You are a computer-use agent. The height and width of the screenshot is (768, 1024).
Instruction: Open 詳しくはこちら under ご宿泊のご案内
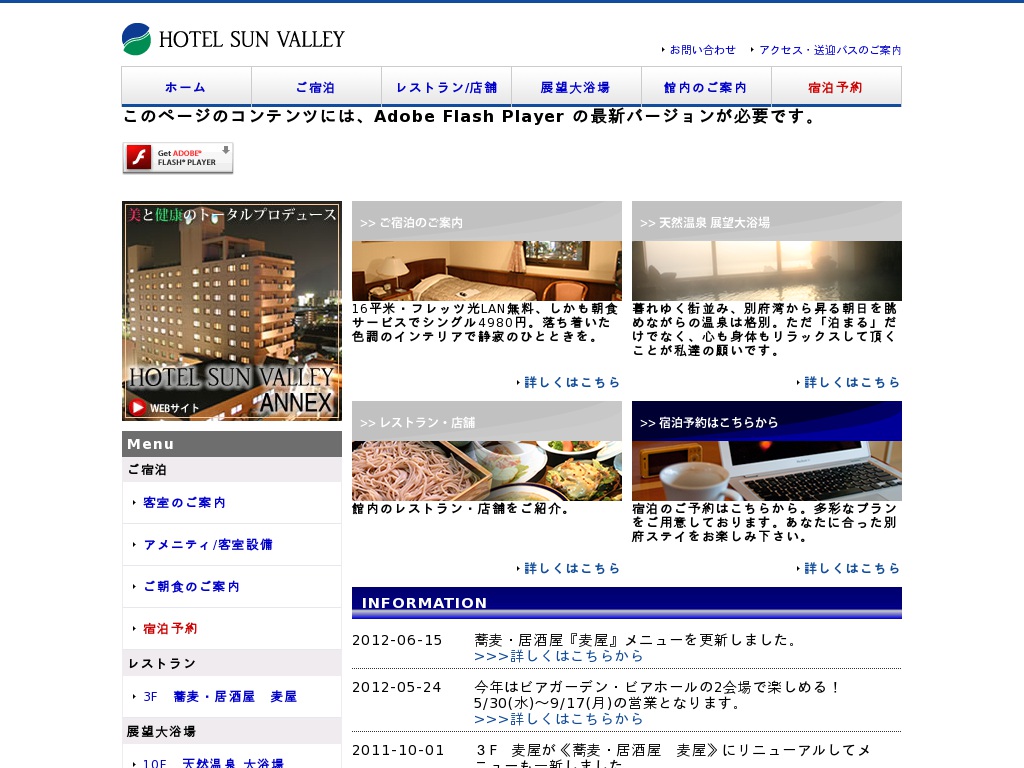[572, 382]
